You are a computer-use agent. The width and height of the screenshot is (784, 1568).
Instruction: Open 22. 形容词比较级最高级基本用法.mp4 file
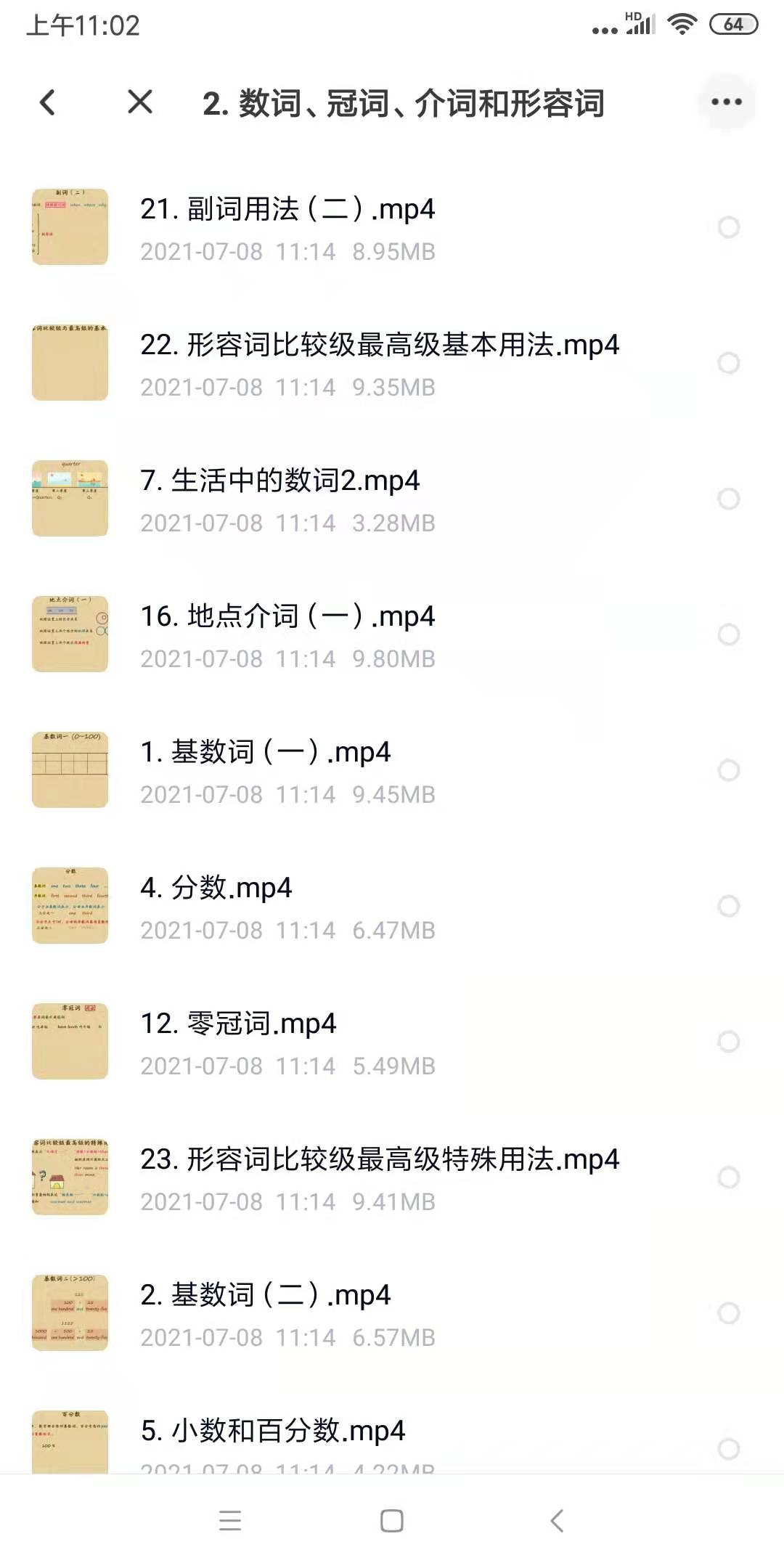tap(380, 346)
